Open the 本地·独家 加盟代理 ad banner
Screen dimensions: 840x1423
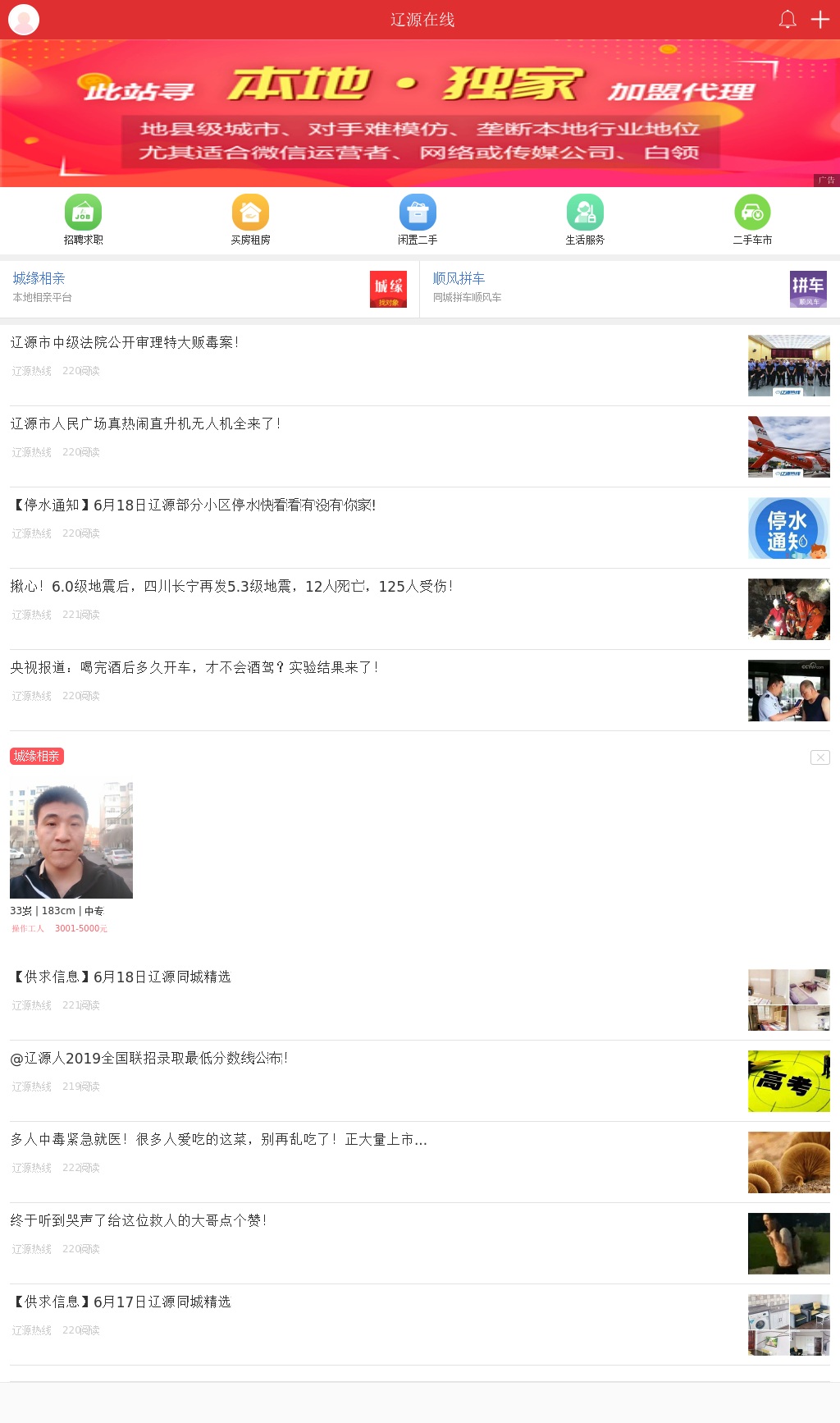(x=420, y=113)
